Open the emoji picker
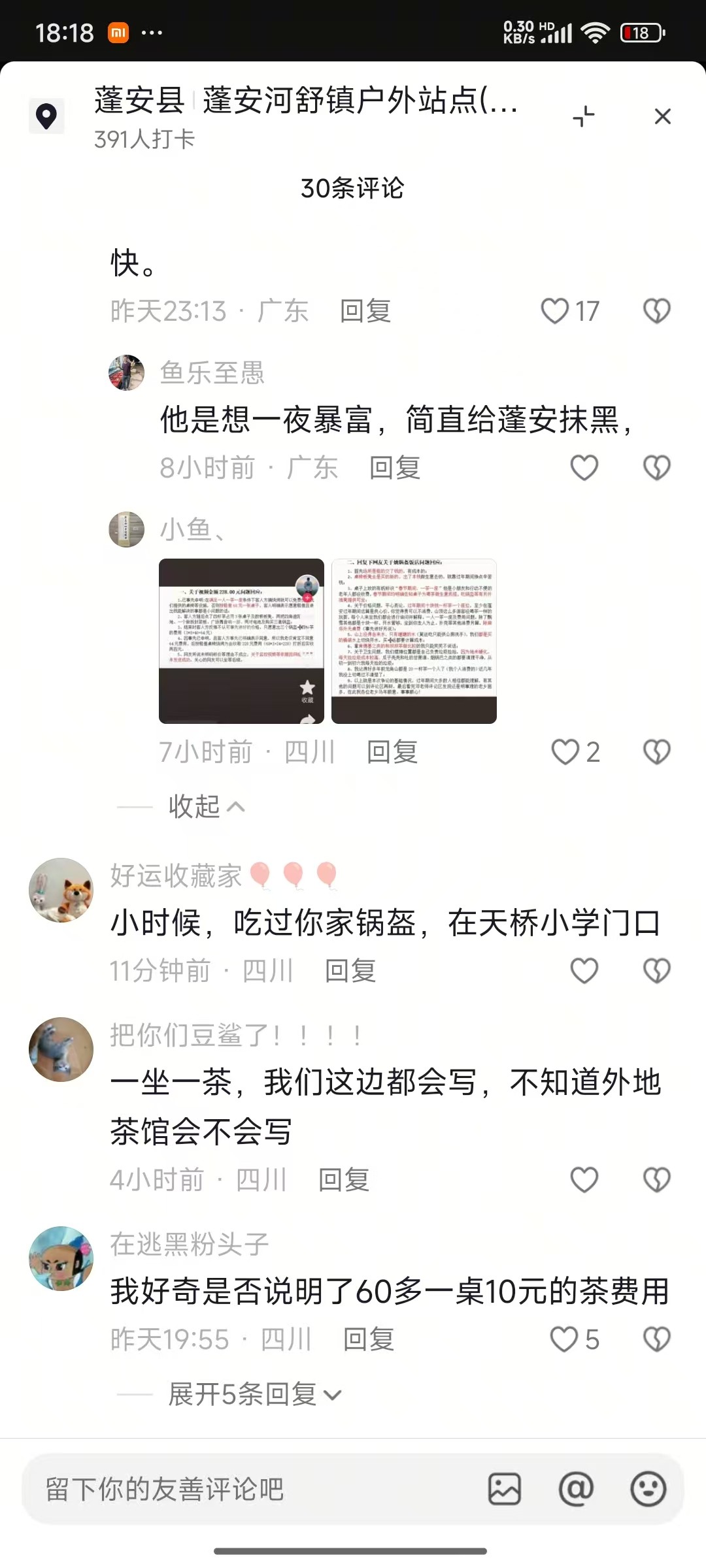 (x=648, y=1490)
